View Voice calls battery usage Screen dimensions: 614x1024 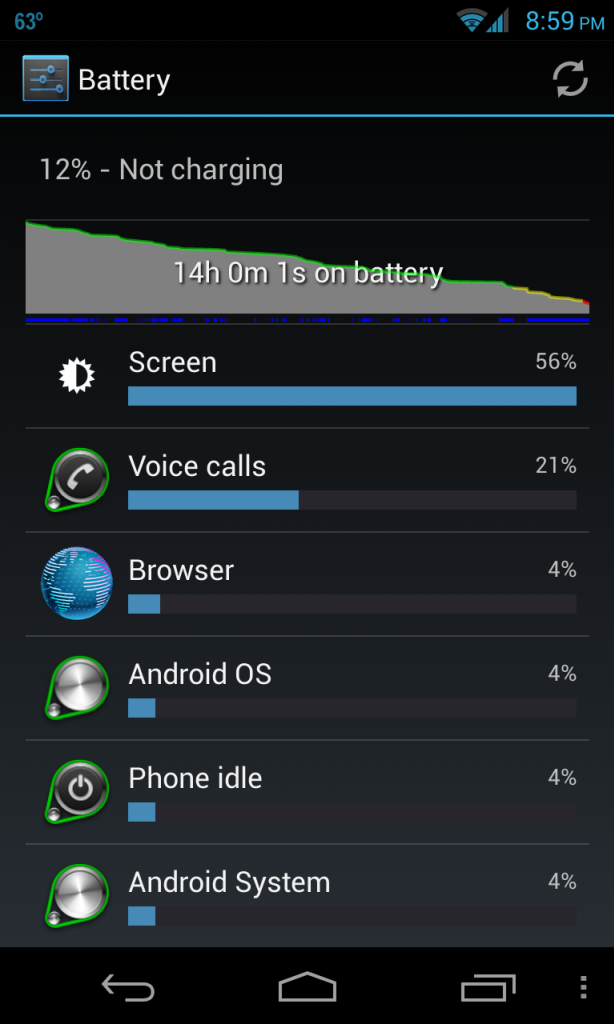306,481
